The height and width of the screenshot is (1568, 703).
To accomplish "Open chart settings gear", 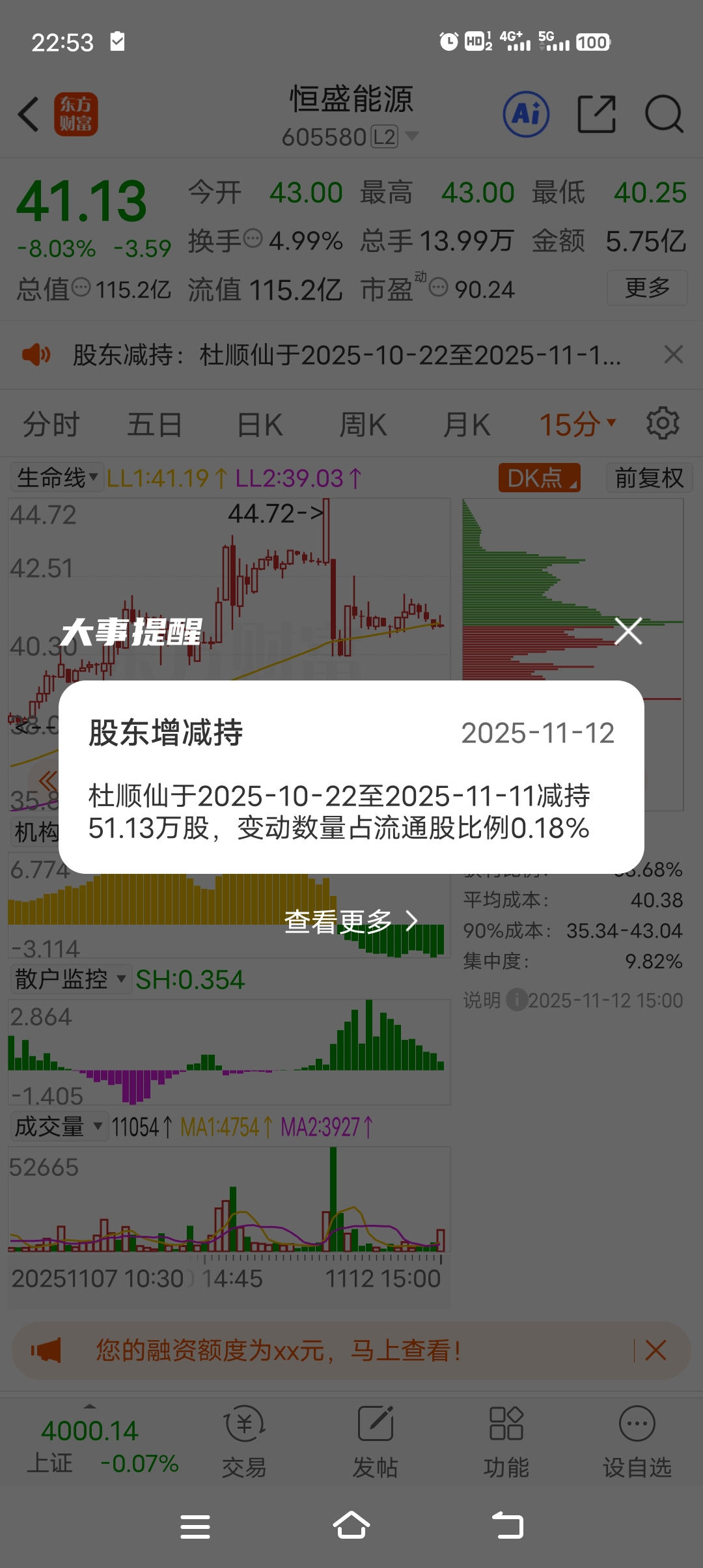I will pyautogui.click(x=663, y=423).
